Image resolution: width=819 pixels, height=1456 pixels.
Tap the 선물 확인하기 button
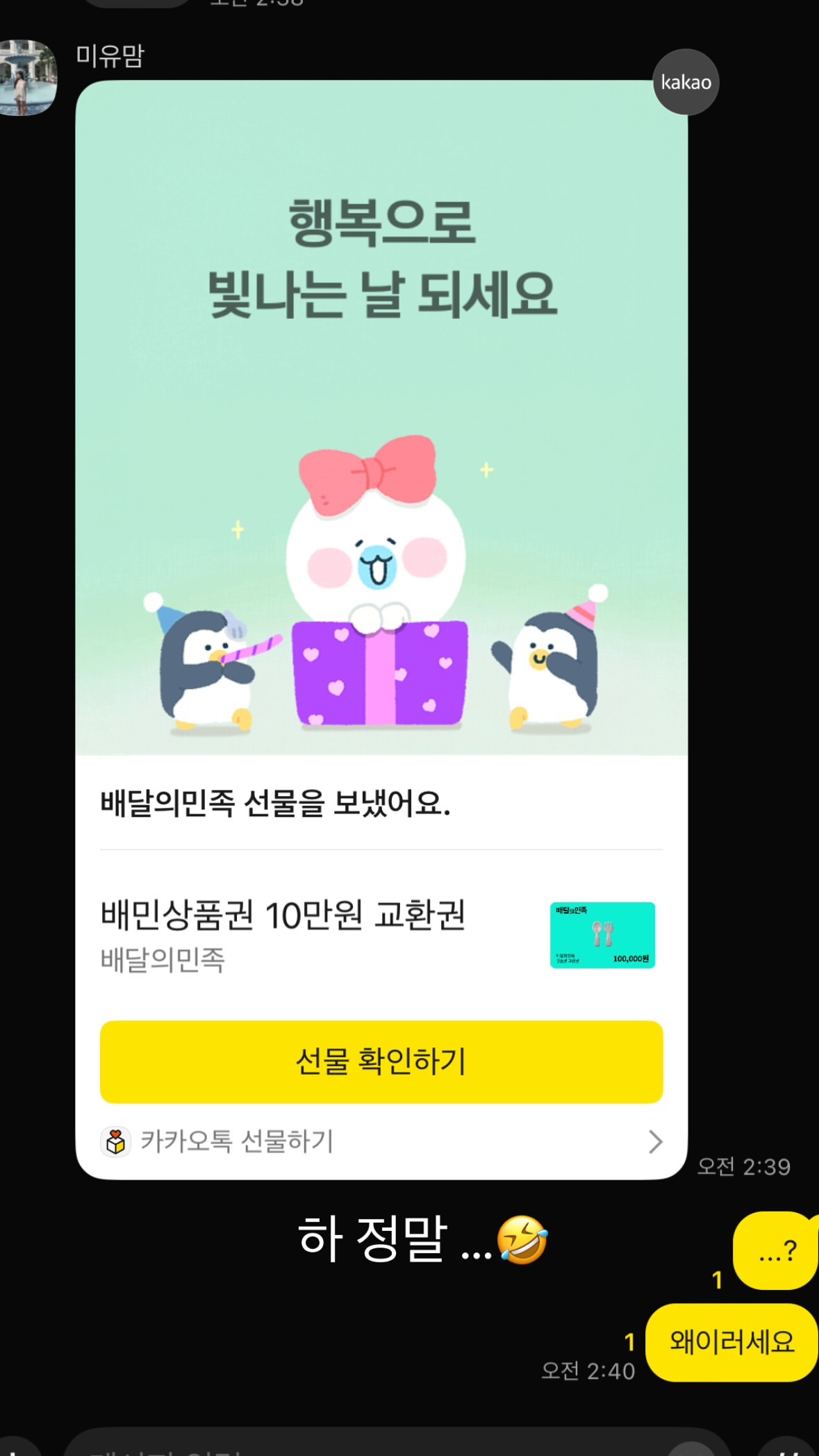click(x=381, y=1061)
